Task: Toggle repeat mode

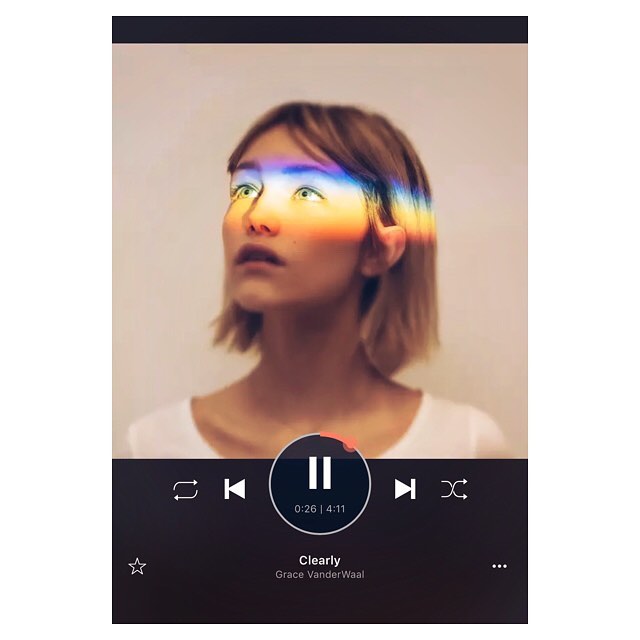Action: tap(185, 489)
